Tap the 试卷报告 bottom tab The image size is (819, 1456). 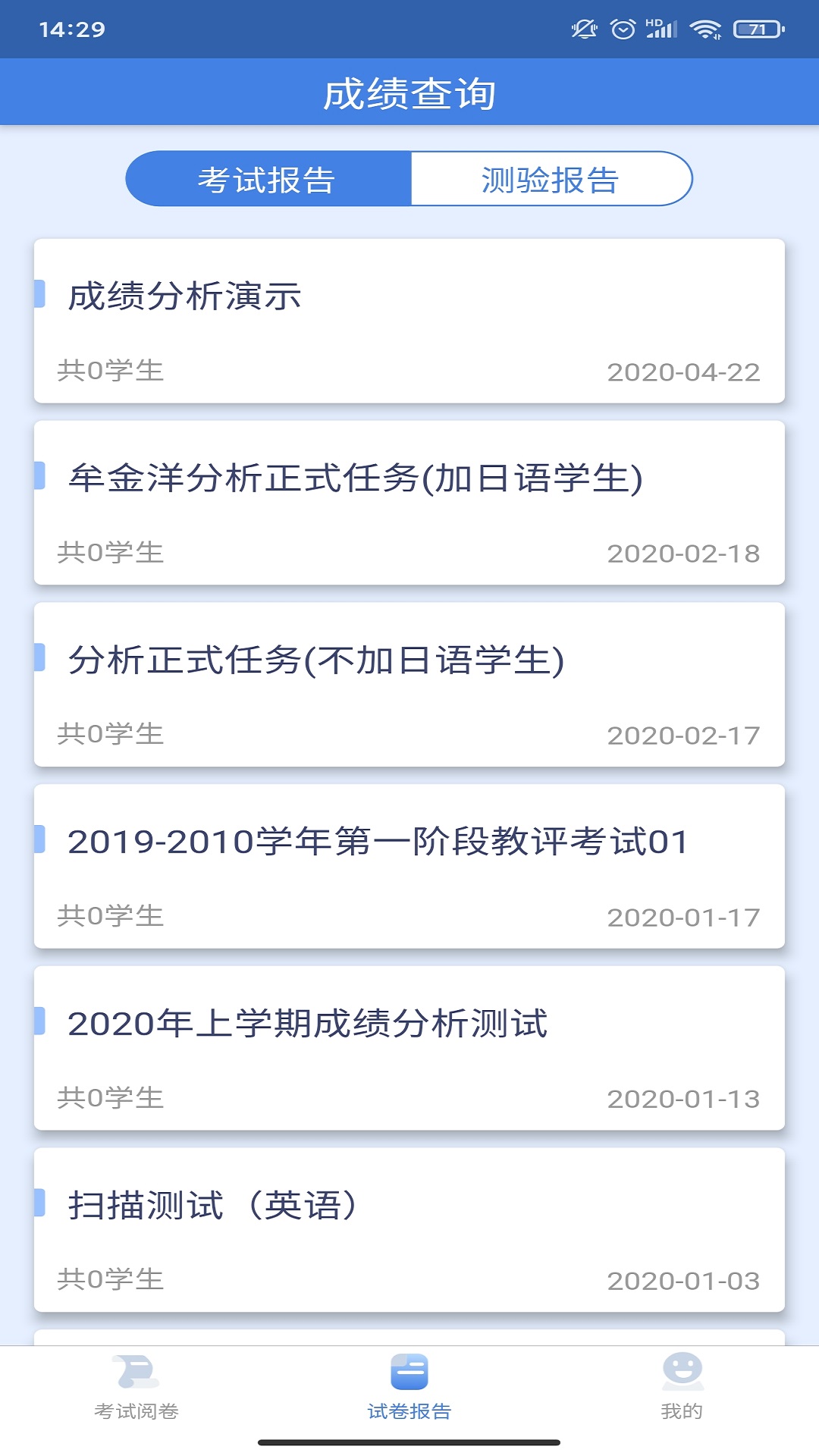409,1388
